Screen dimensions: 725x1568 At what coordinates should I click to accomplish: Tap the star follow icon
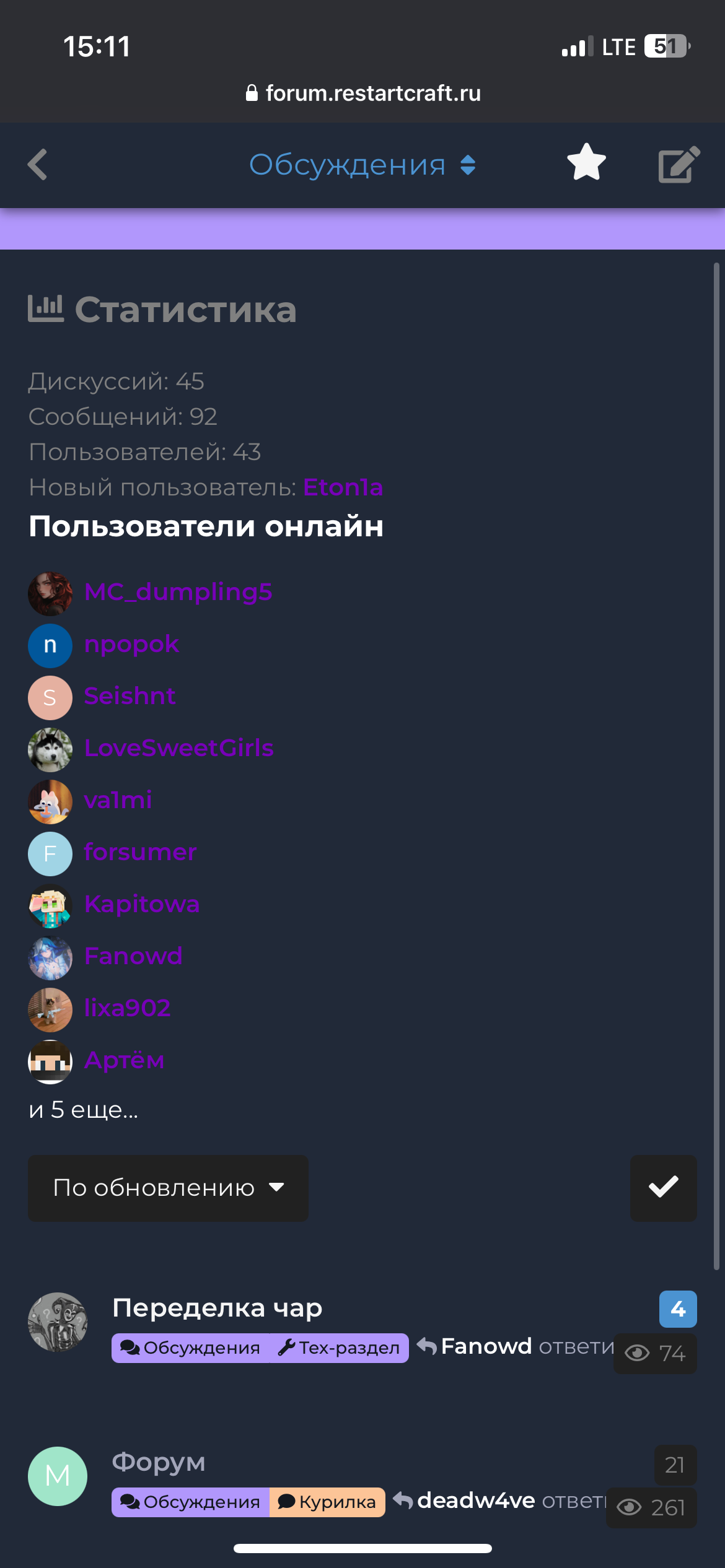(586, 163)
